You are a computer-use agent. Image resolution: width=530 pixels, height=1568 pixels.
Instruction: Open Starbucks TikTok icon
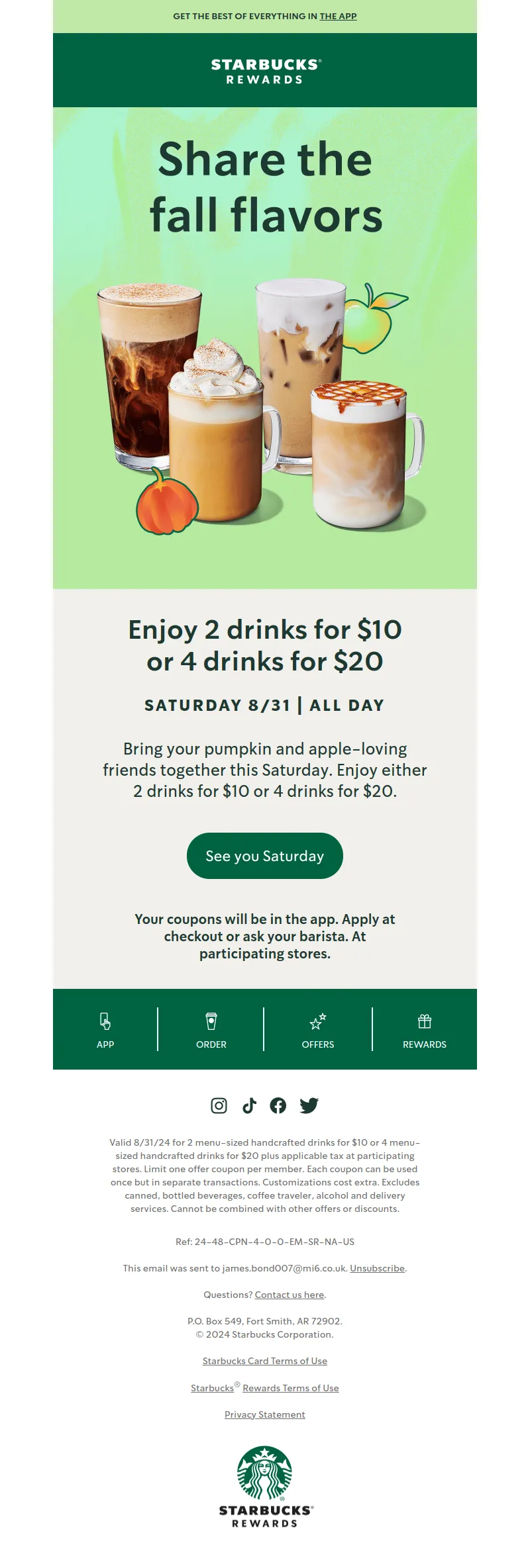click(x=249, y=1105)
